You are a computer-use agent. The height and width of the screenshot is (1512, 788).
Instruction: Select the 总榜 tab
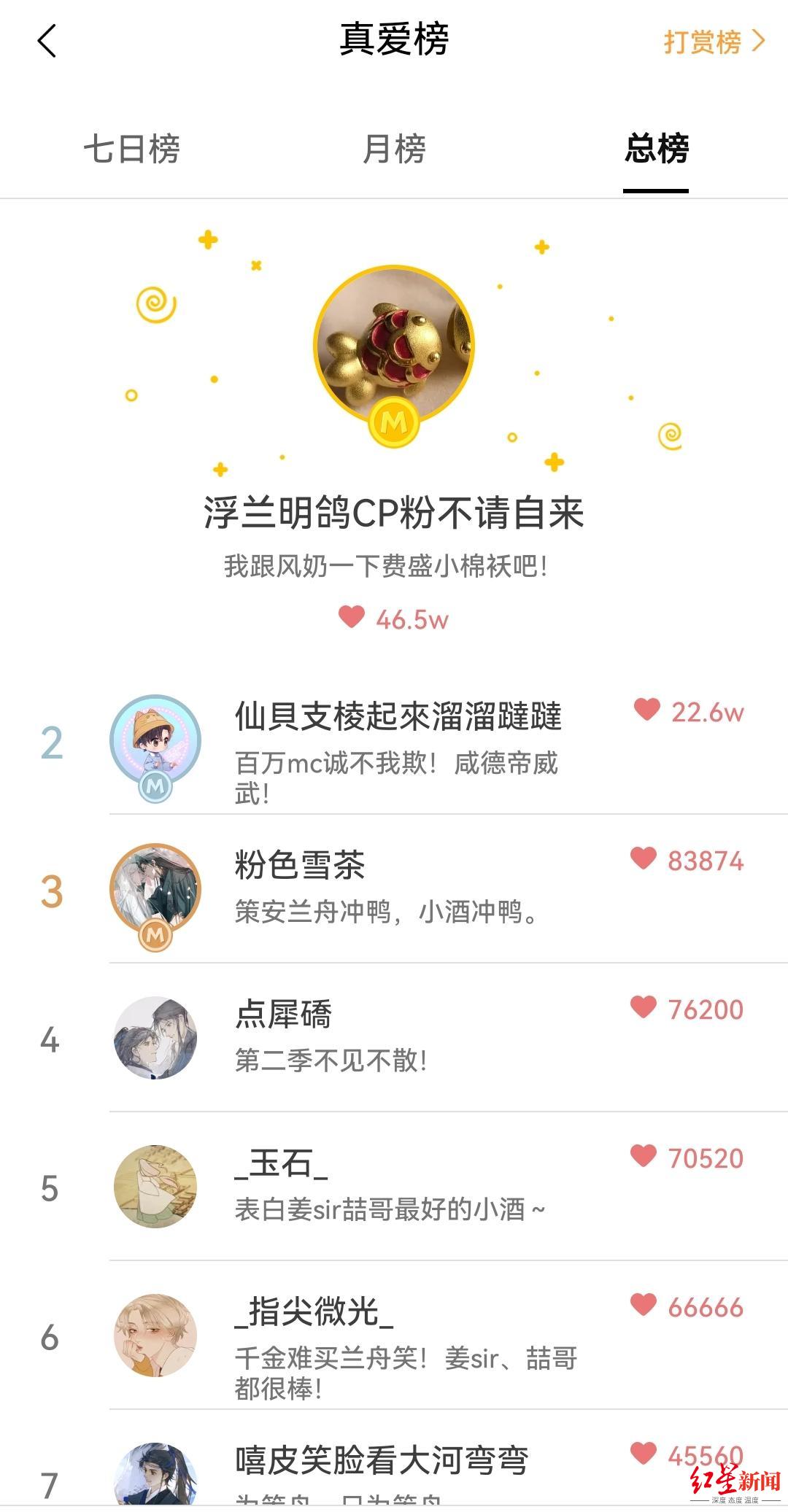tap(657, 150)
